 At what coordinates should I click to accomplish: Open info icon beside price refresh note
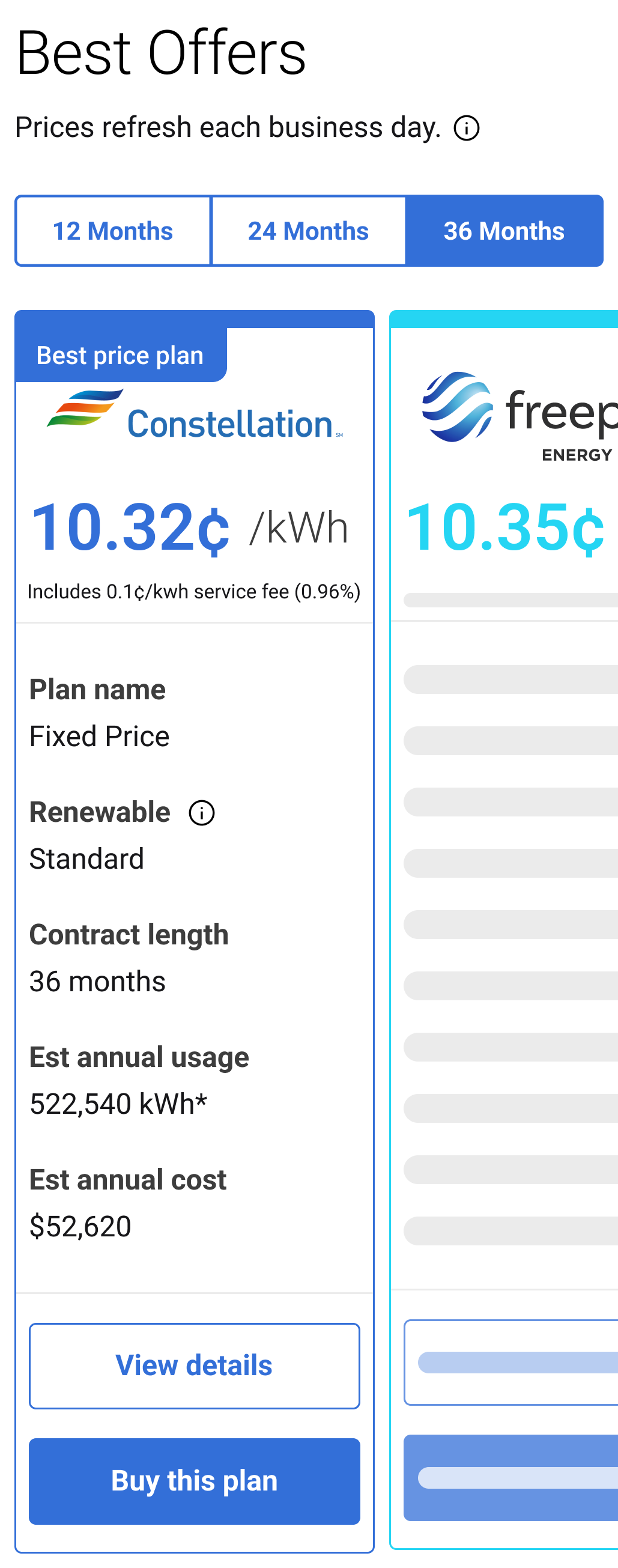click(467, 129)
